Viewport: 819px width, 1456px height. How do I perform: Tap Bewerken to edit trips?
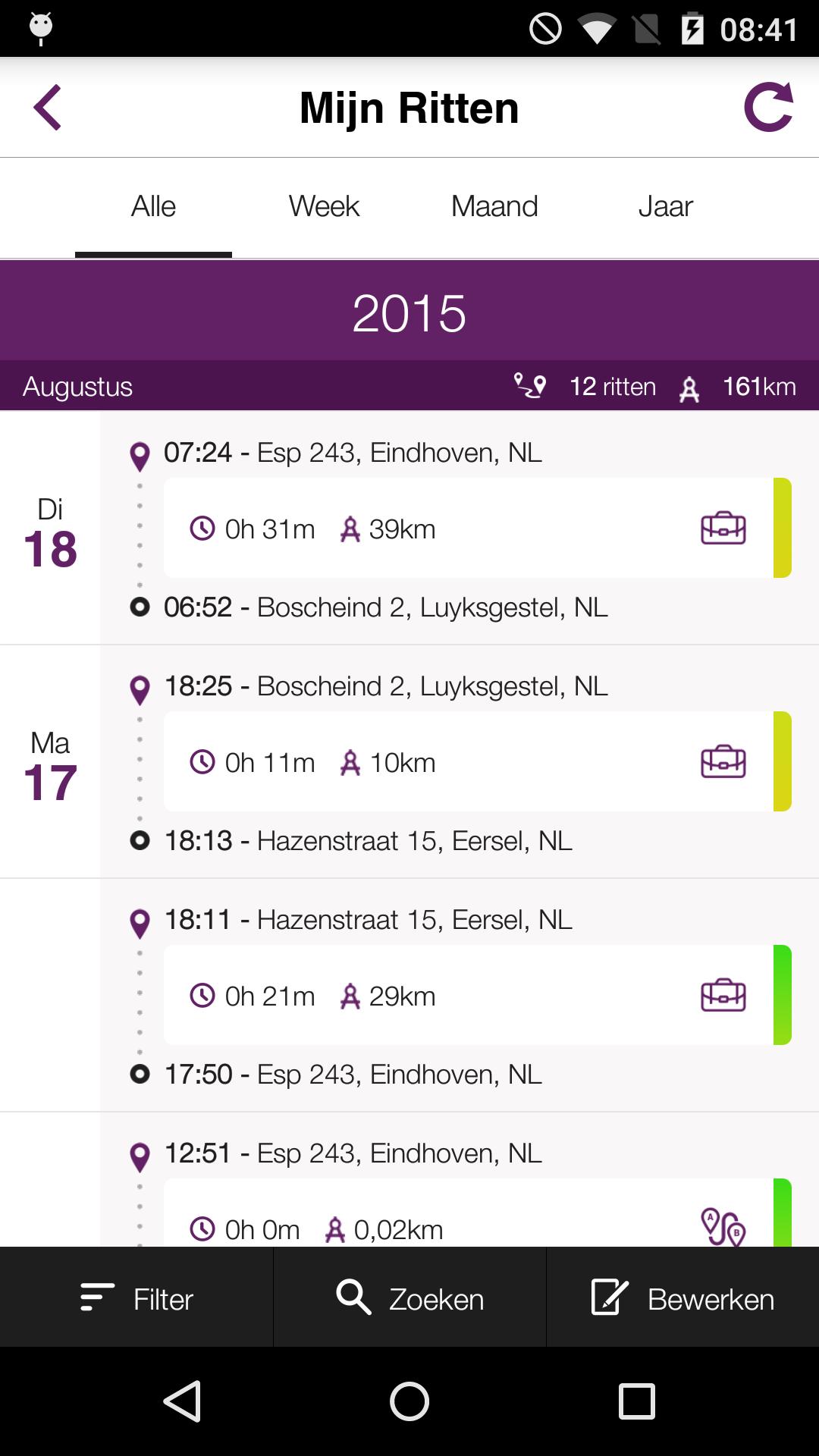point(682,1298)
